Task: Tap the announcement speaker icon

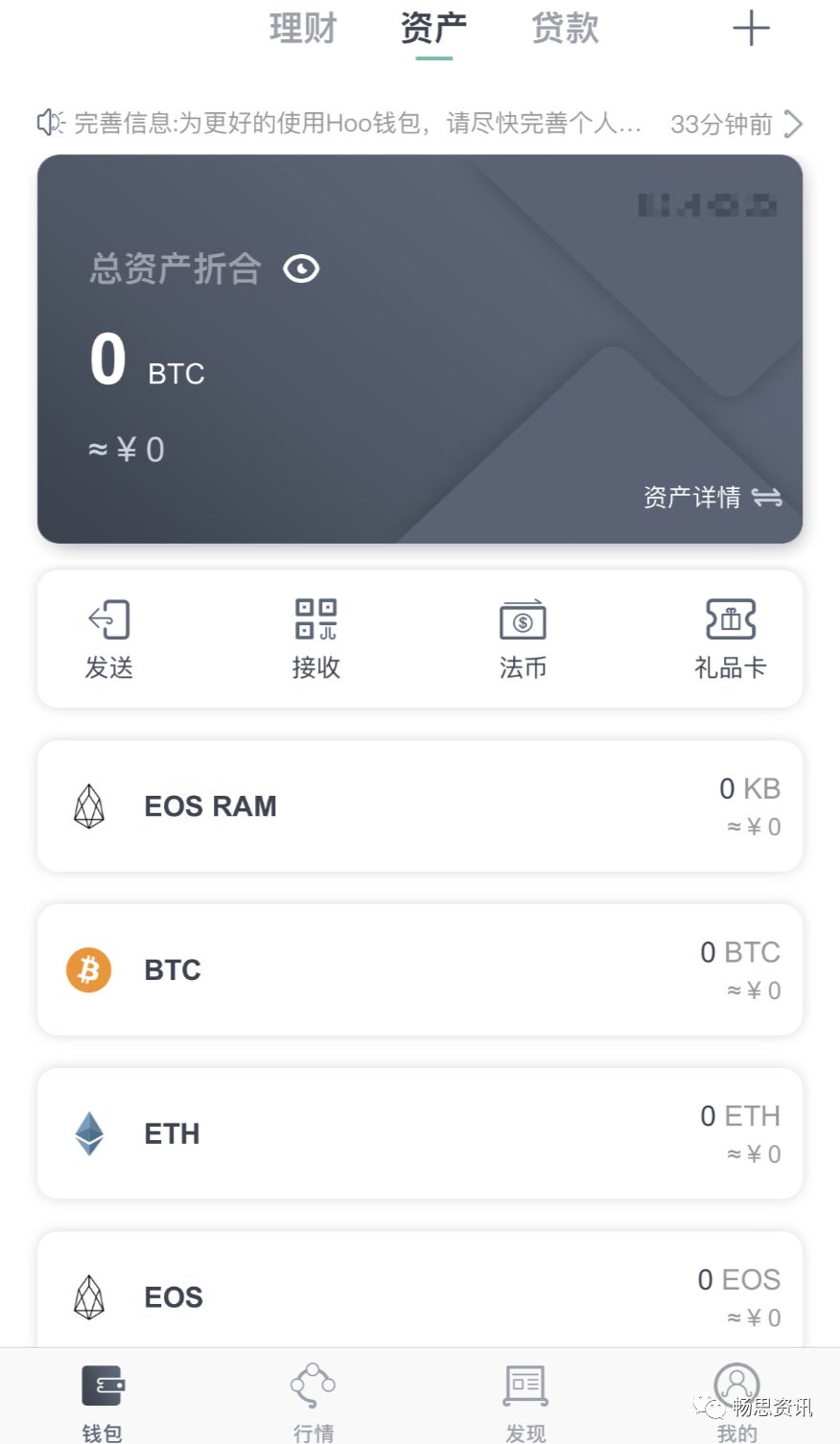Action: 49,123
